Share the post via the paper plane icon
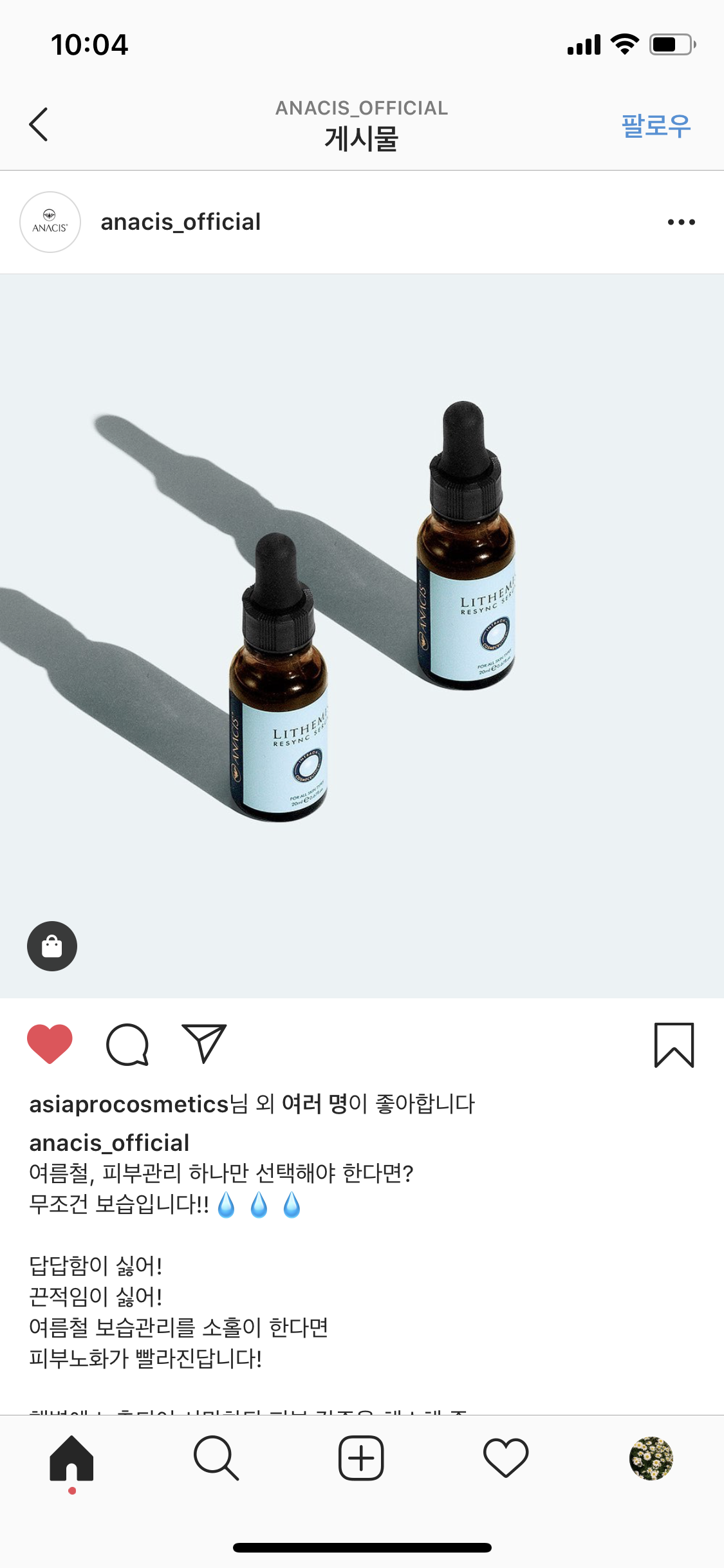Viewport: 724px width, 1568px height. pos(204,1043)
